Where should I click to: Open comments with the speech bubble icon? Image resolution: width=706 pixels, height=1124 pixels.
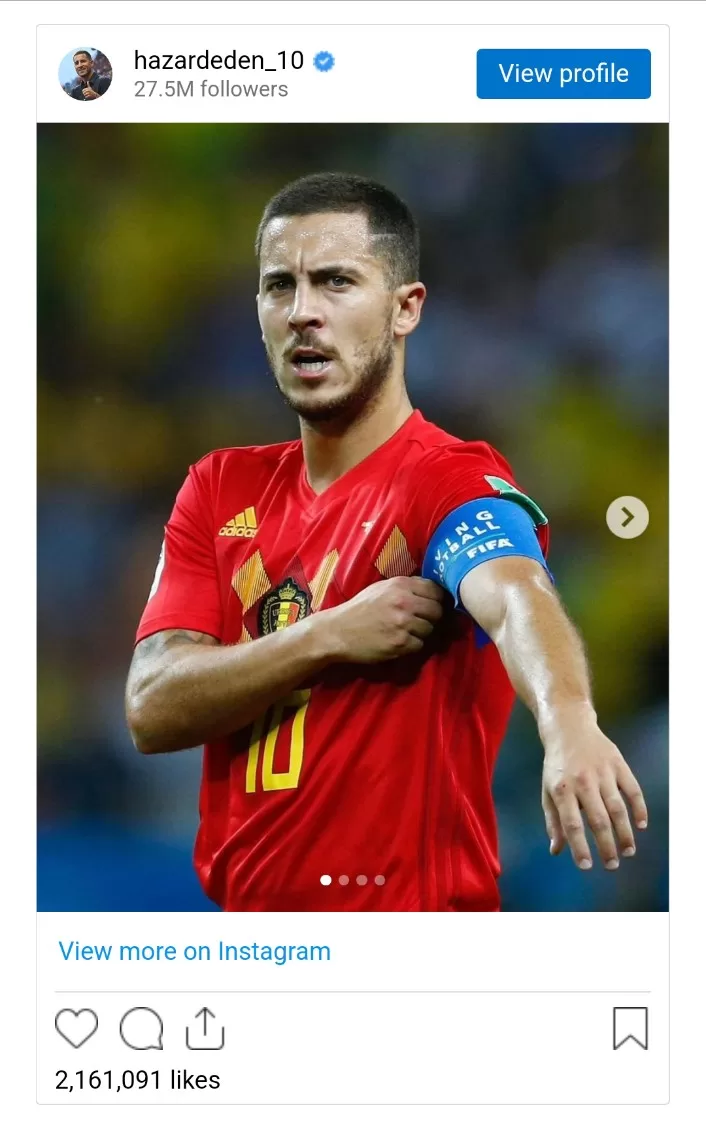[141, 1028]
